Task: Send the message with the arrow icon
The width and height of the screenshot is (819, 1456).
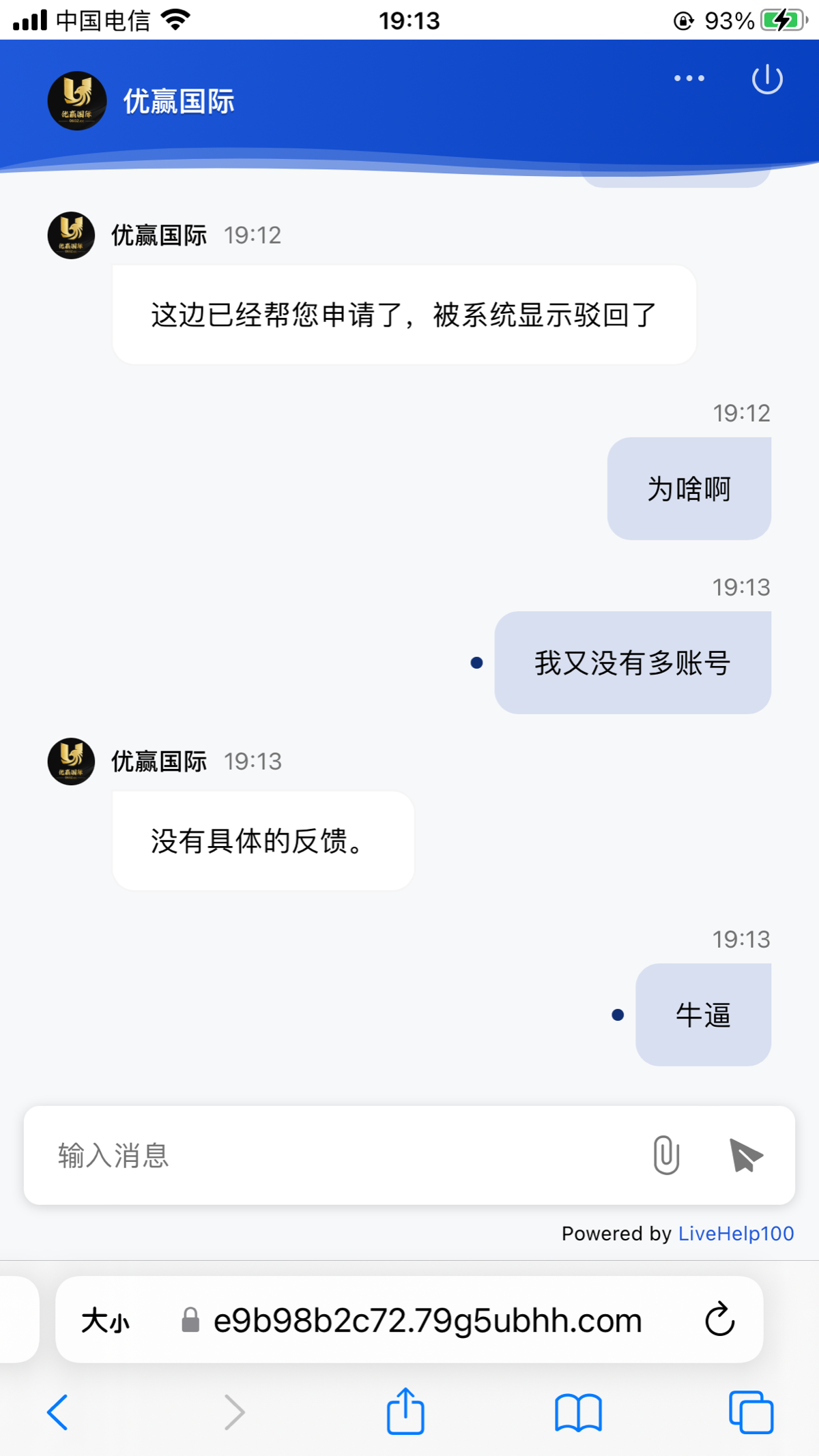Action: (x=745, y=1155)
